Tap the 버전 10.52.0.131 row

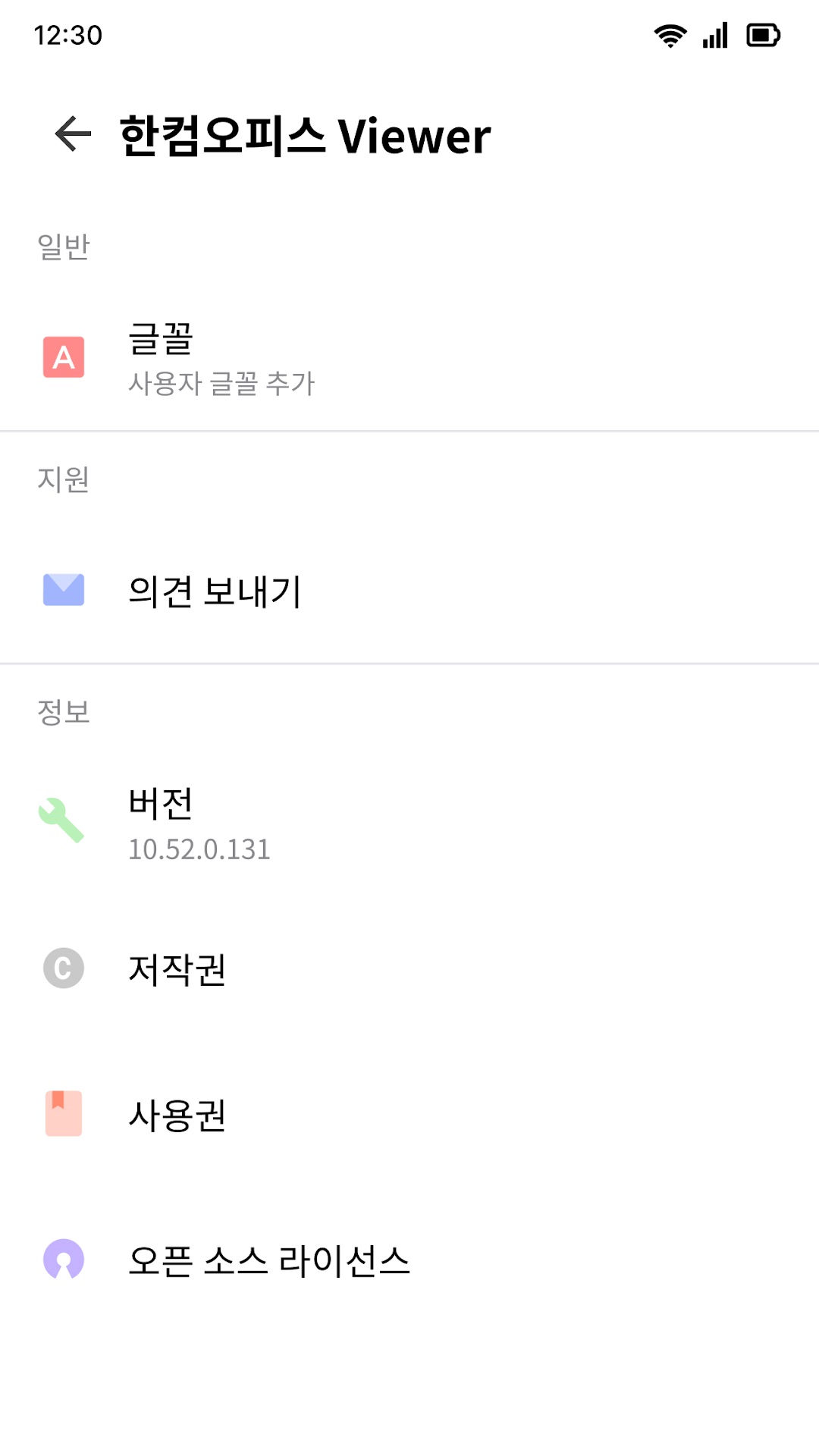click(x=409, y=824)
